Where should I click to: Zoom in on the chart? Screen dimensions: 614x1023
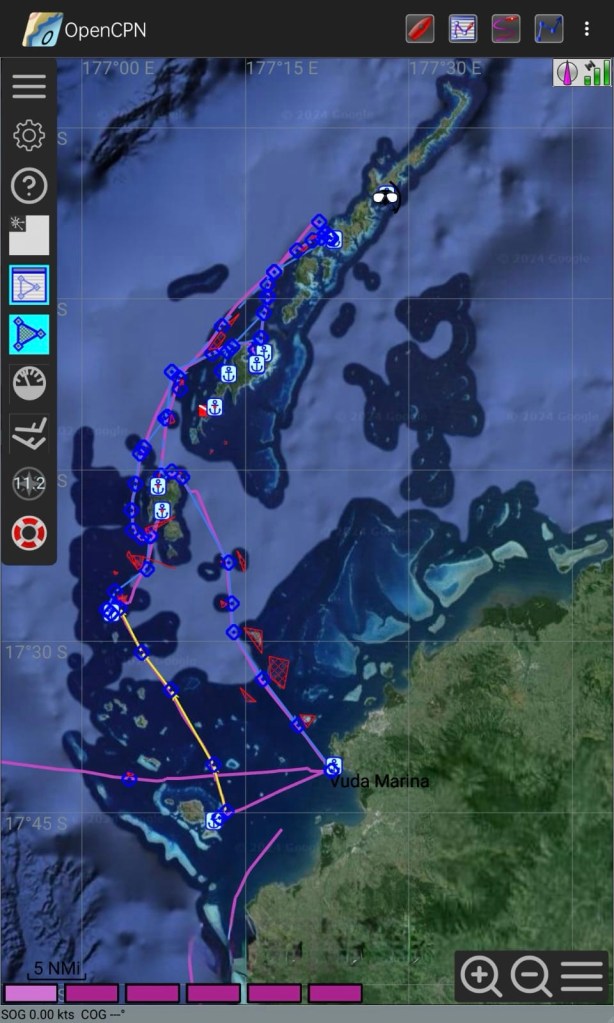[481, 975]
